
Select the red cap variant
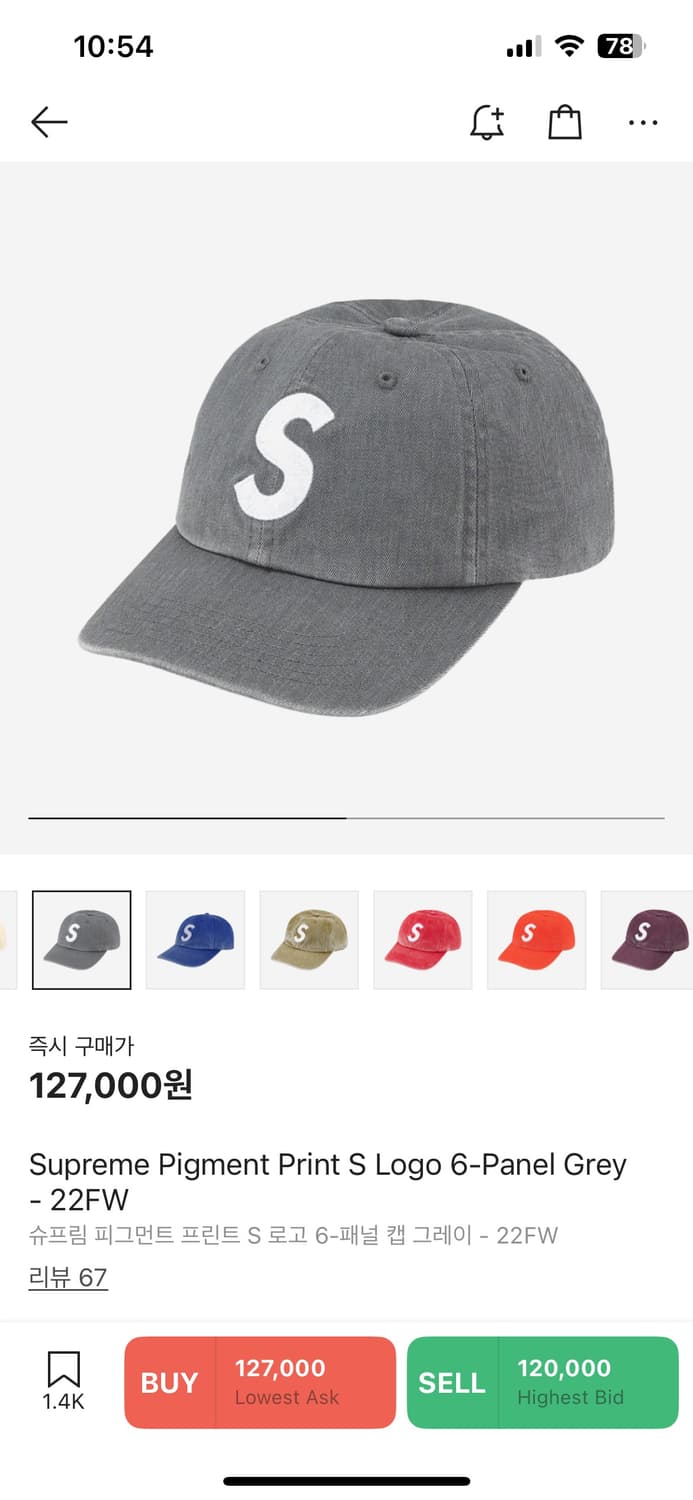[x=423, y=939]
